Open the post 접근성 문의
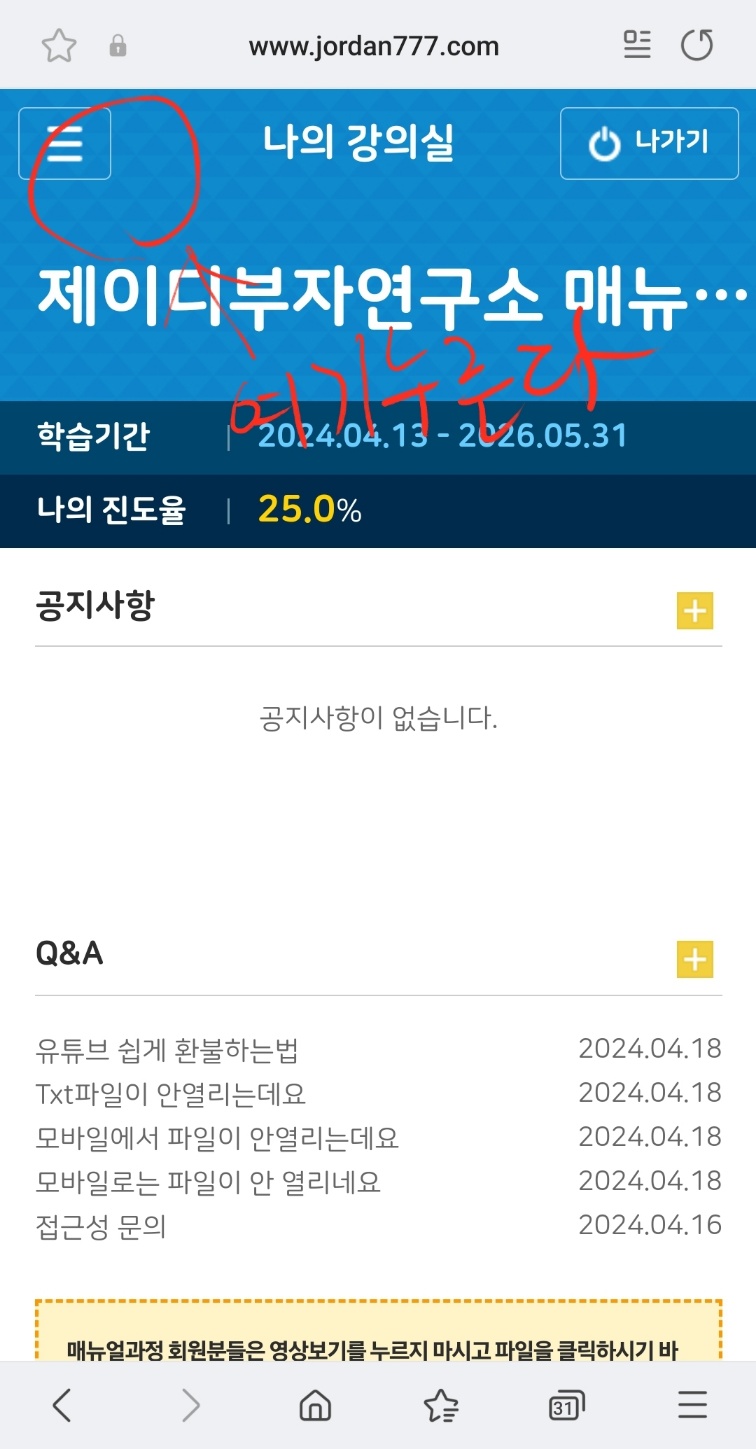This screenshot has height=1449, width=756. [x=100, y=1226]
